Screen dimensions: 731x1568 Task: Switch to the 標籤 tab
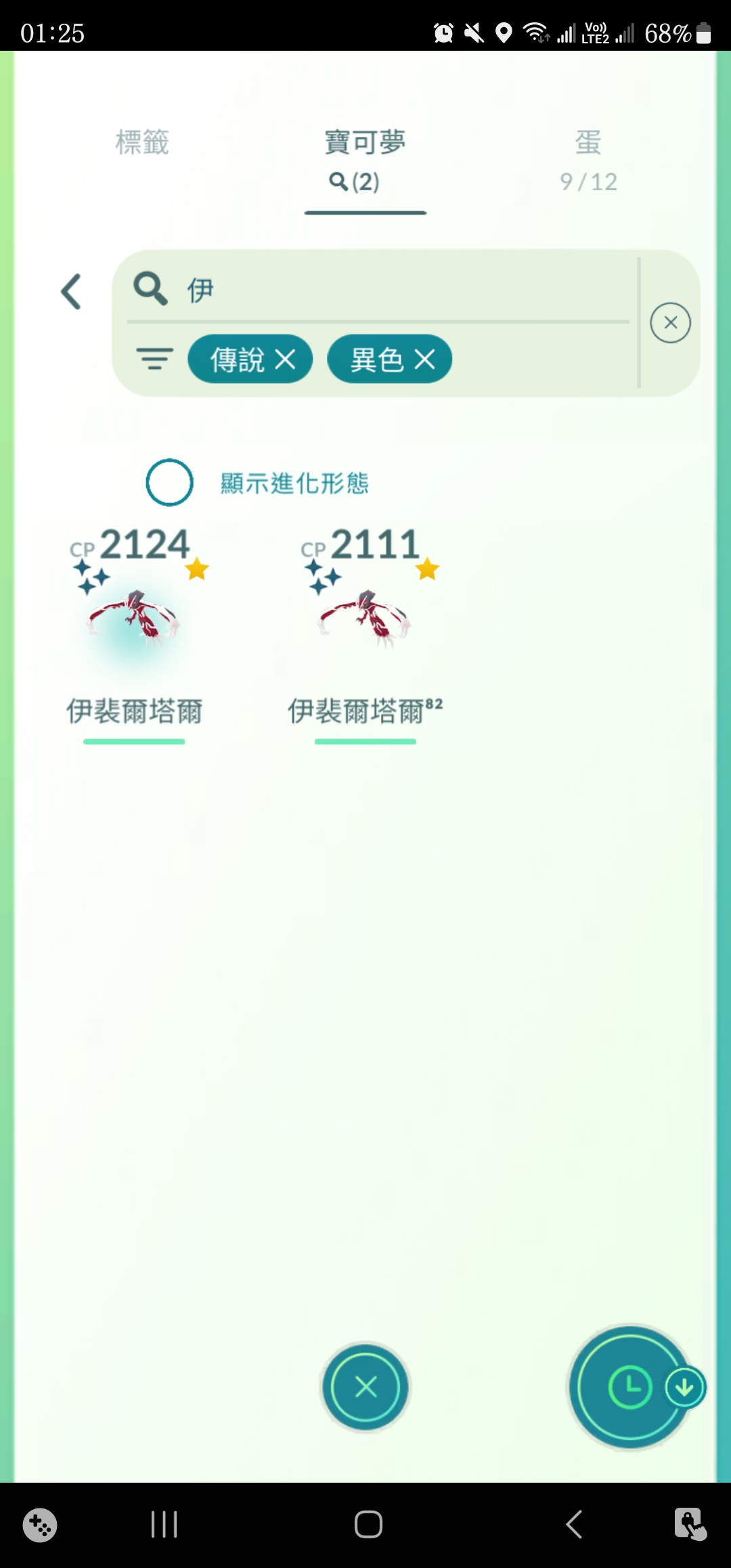pos(142,144)
